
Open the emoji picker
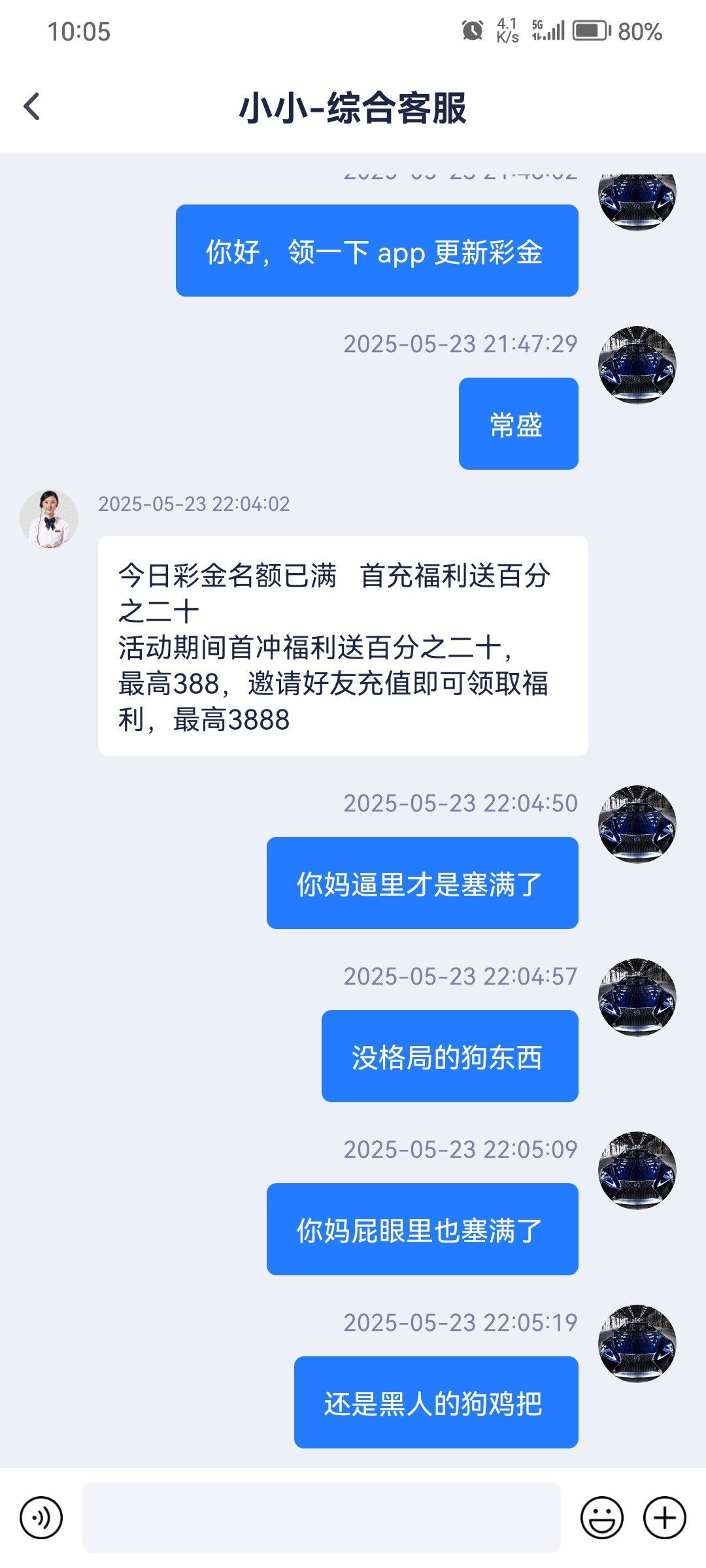[x=601, y=1518]
